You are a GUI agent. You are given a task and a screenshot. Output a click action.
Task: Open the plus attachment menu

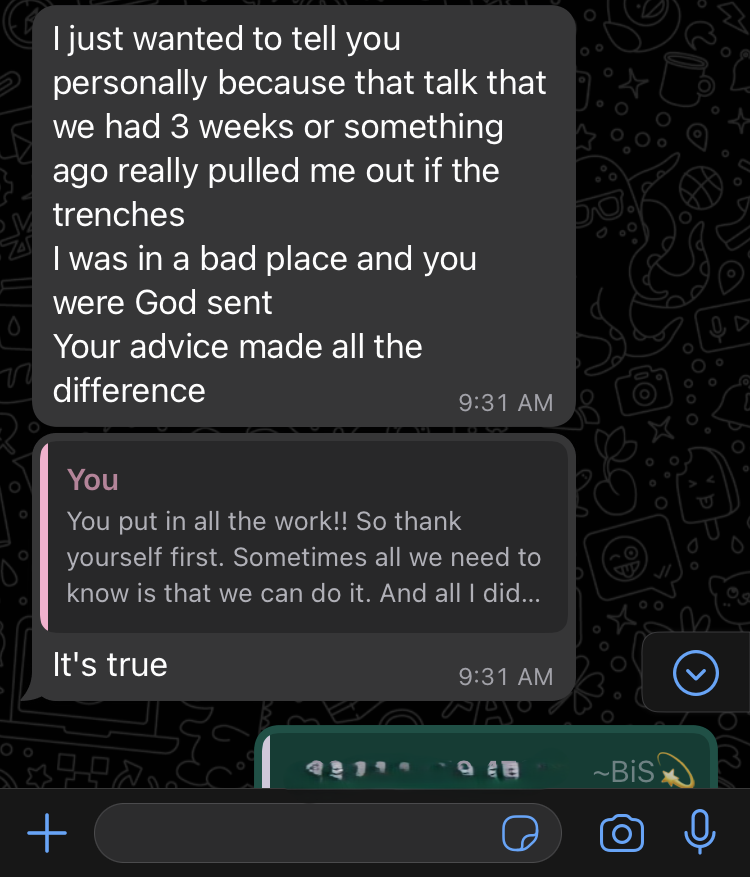tap(47, 833)
